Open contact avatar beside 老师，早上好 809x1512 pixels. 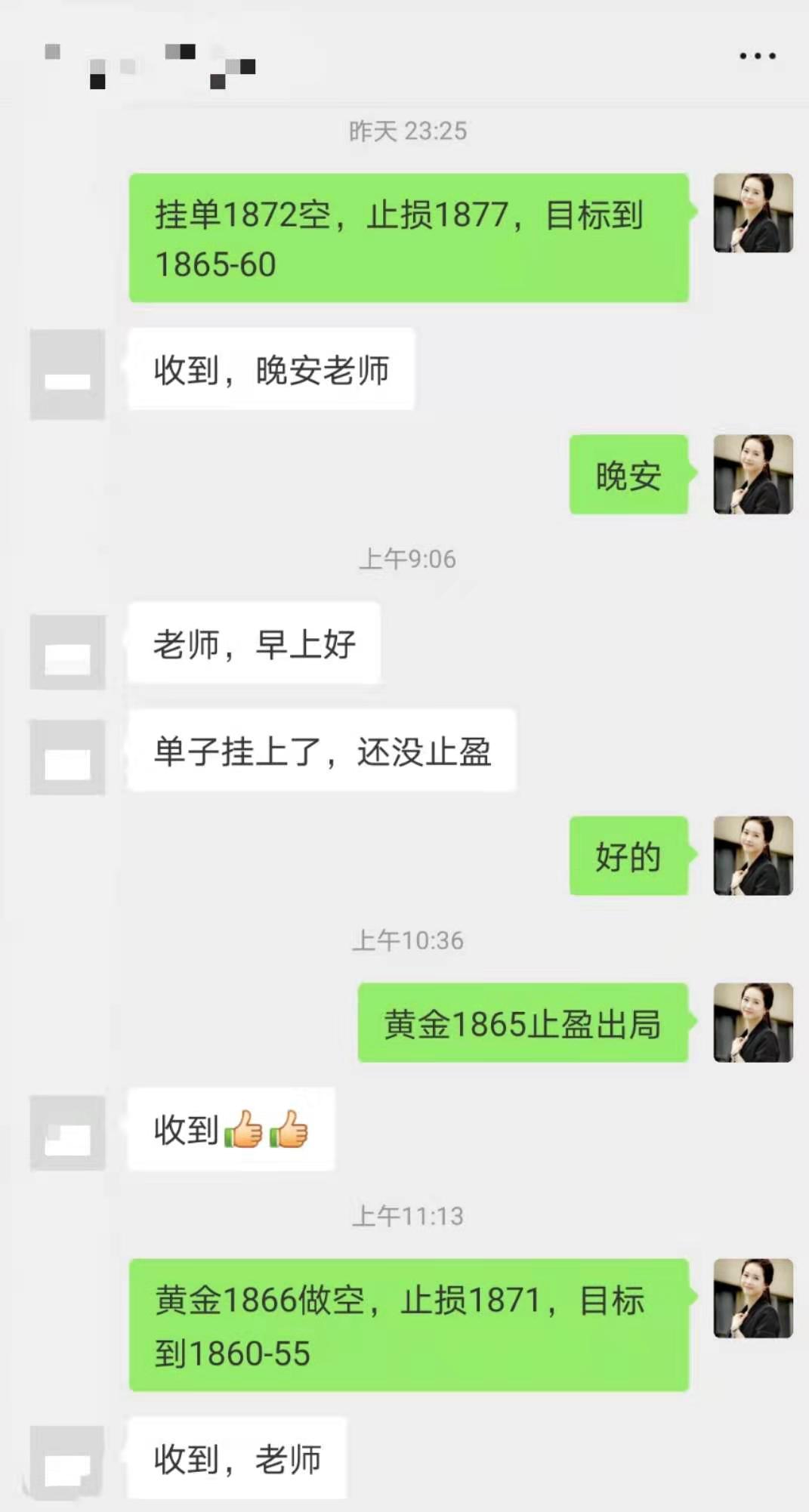coord(67,652)
